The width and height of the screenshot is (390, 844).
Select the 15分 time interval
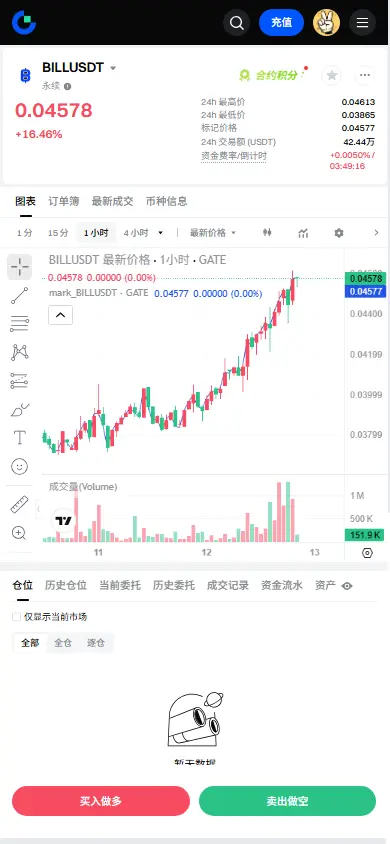click(x=58, y=233)
